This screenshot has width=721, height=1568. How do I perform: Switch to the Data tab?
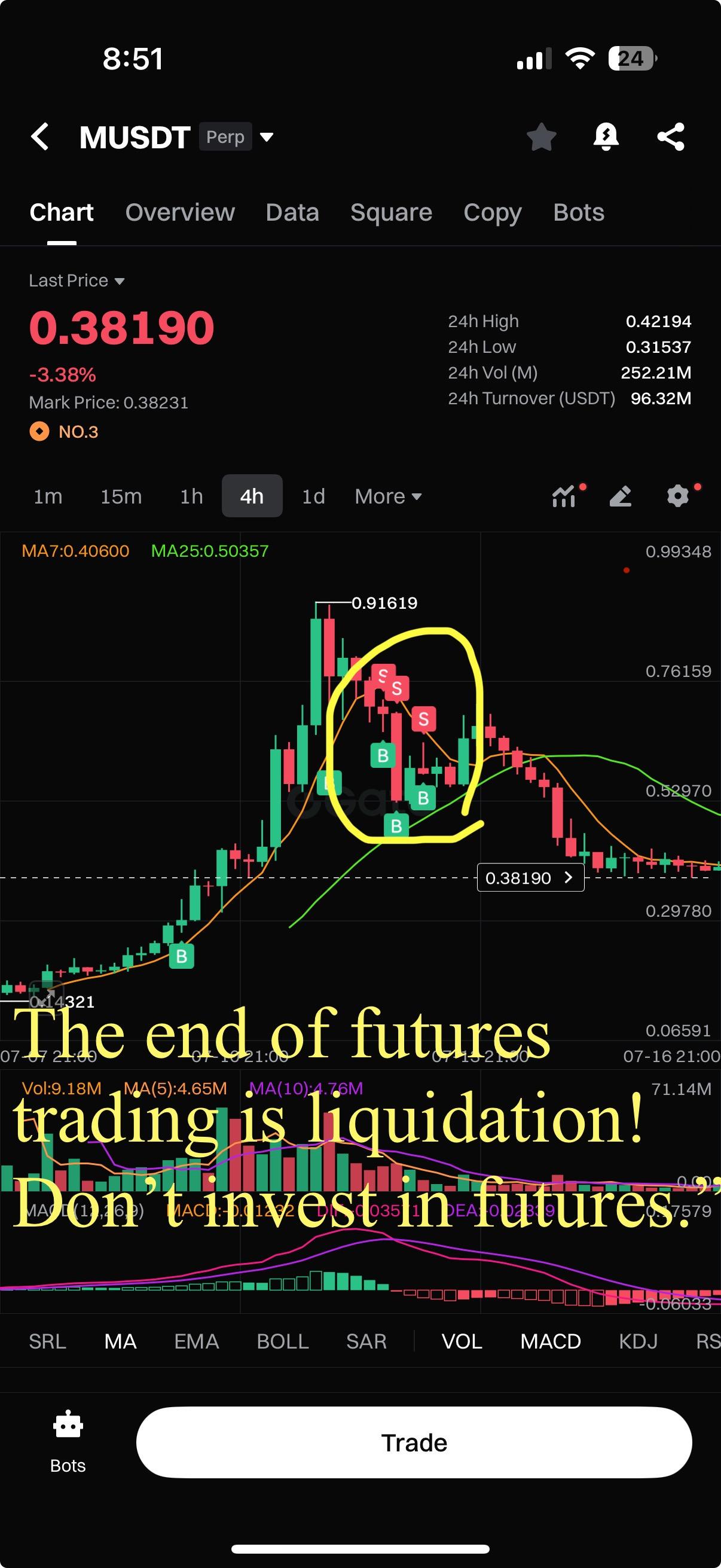coord(292,212)
